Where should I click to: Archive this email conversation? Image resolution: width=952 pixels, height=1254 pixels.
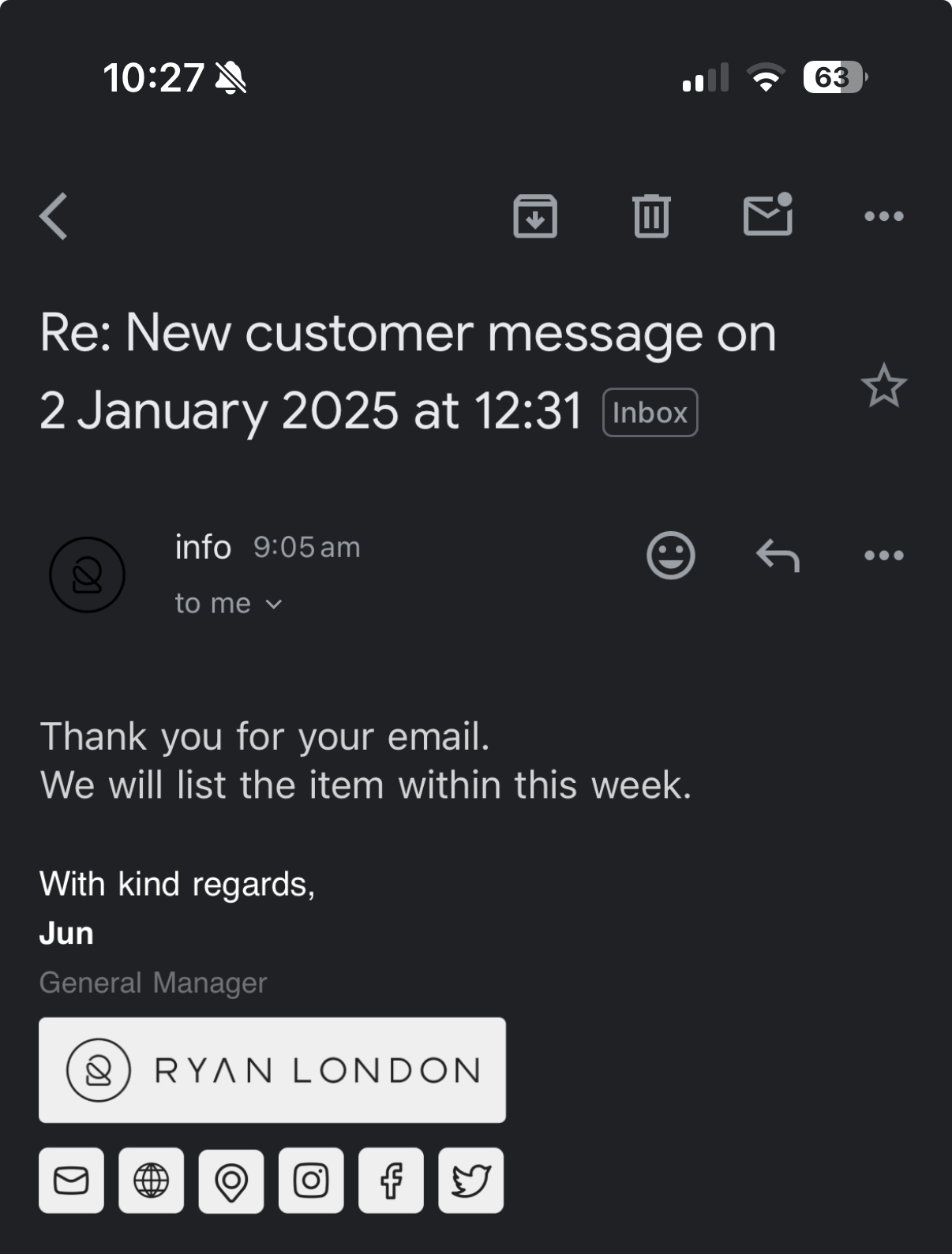pos(535,216)
